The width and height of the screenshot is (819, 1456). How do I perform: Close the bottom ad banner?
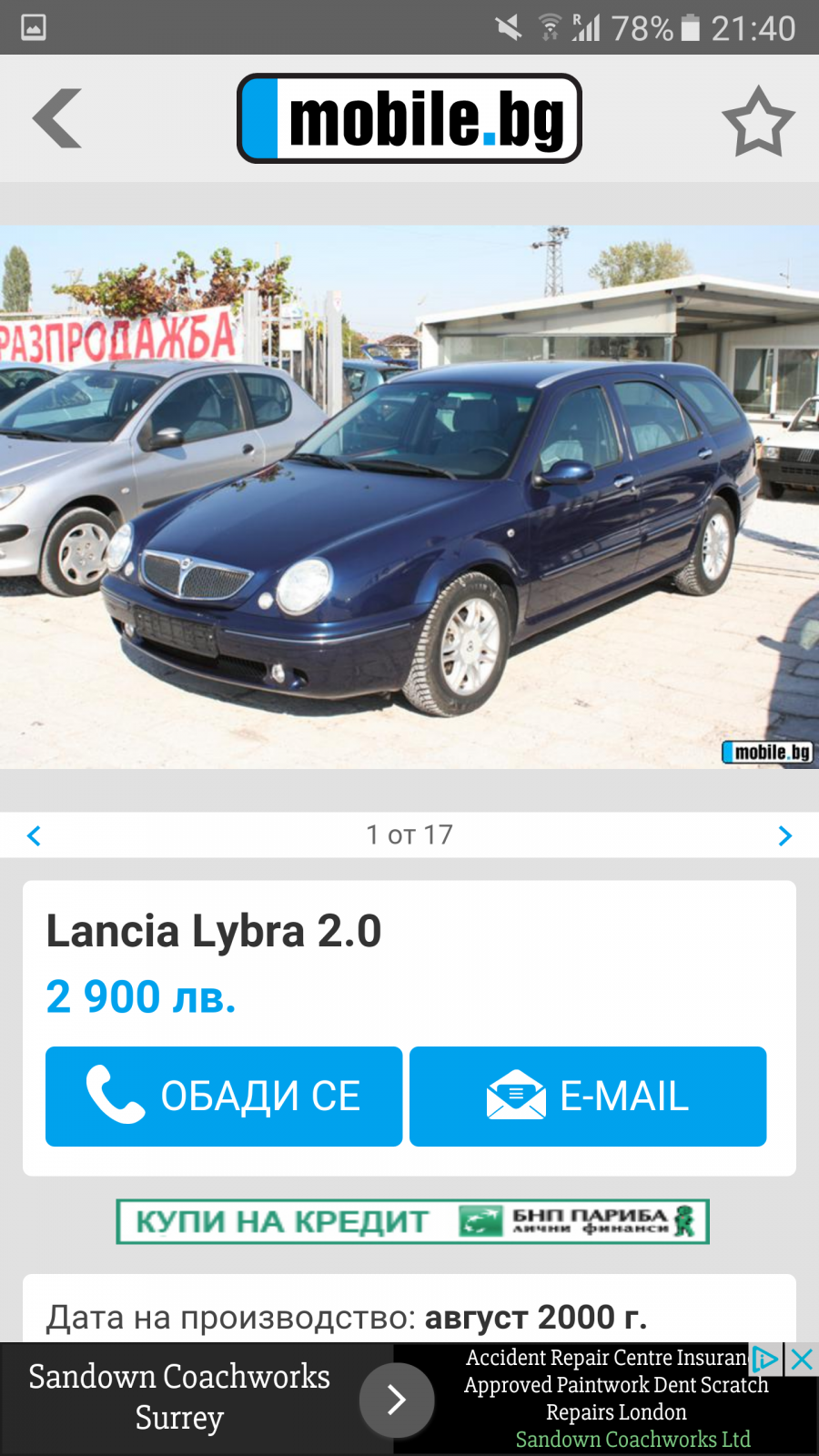tap(802, 1360)
